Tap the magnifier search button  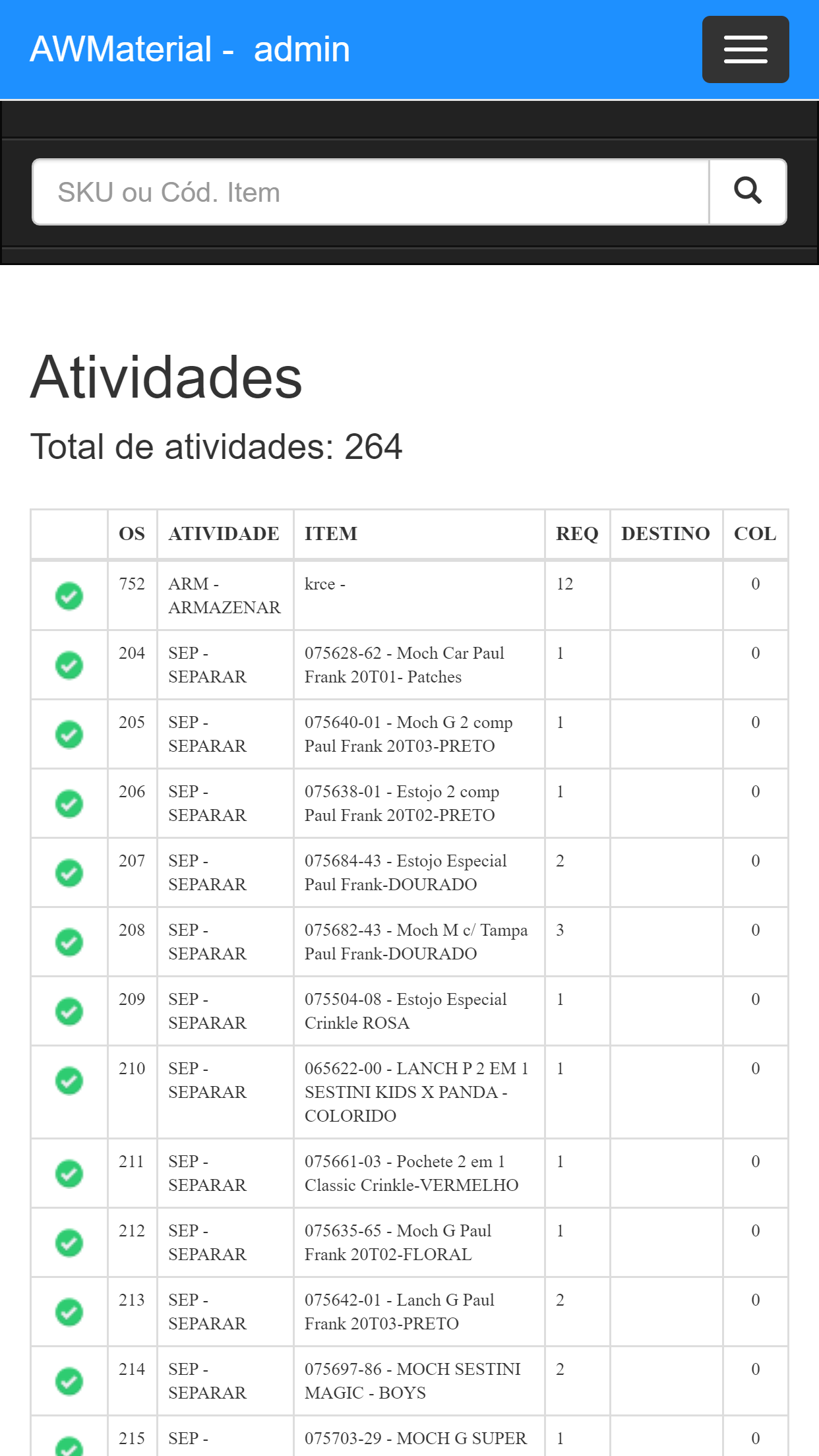pyautogui.click(x=748, y=192)
